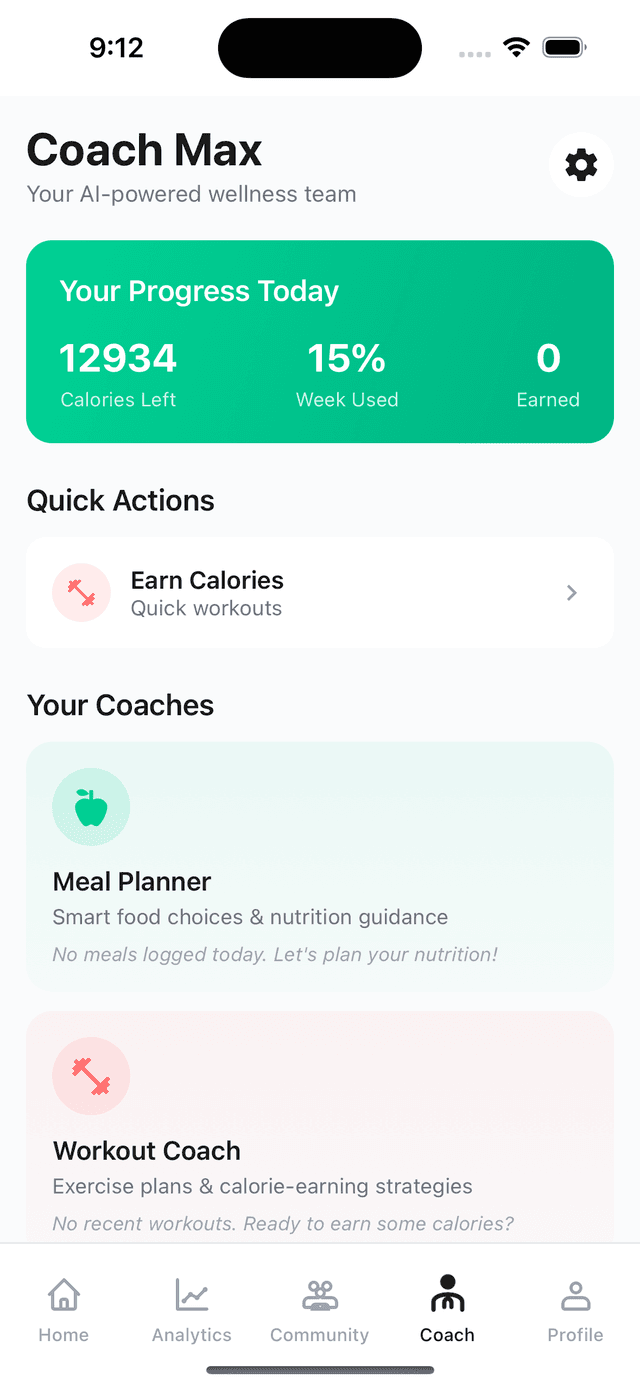Switch to the Home tab

pyautogui.click(x=64, y=1309)
